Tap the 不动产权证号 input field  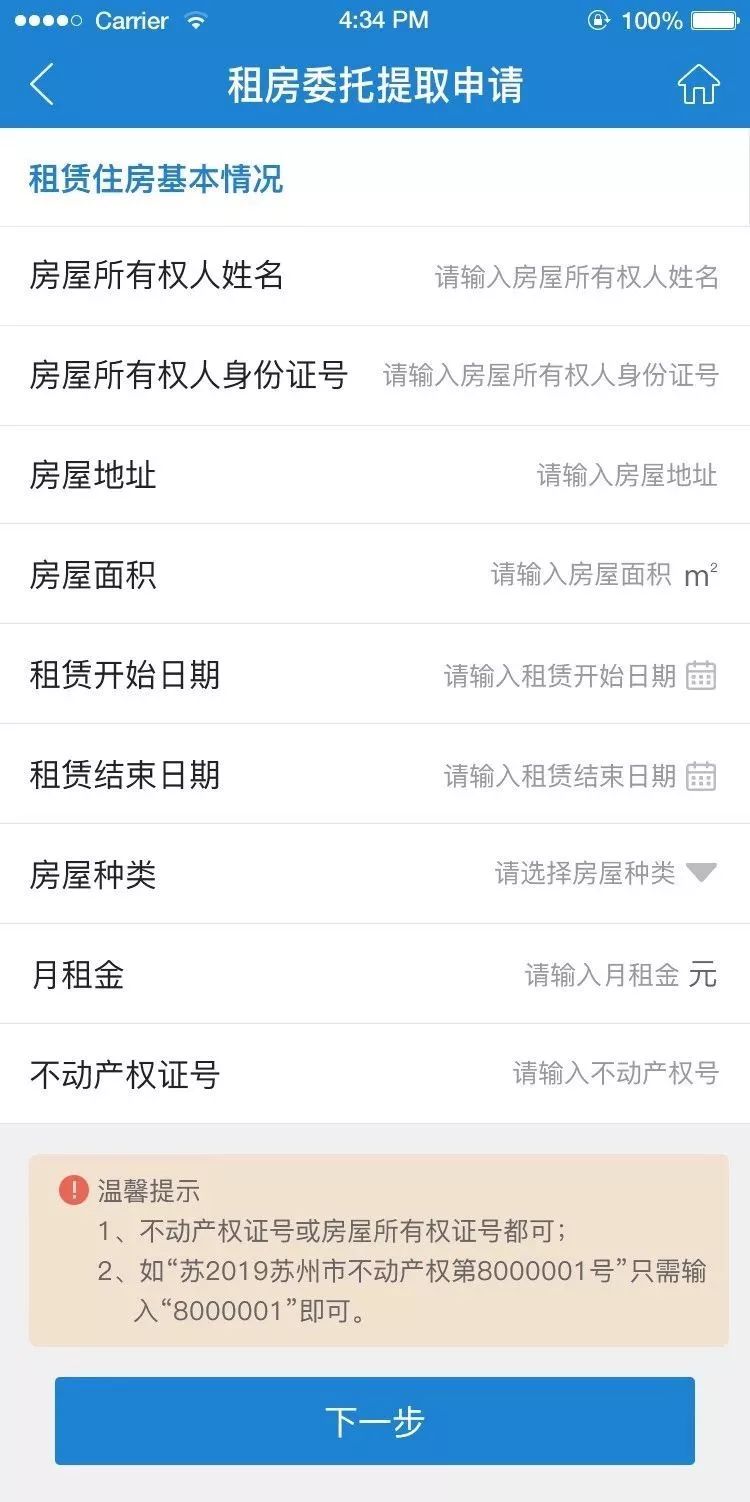pos(615,1075)
